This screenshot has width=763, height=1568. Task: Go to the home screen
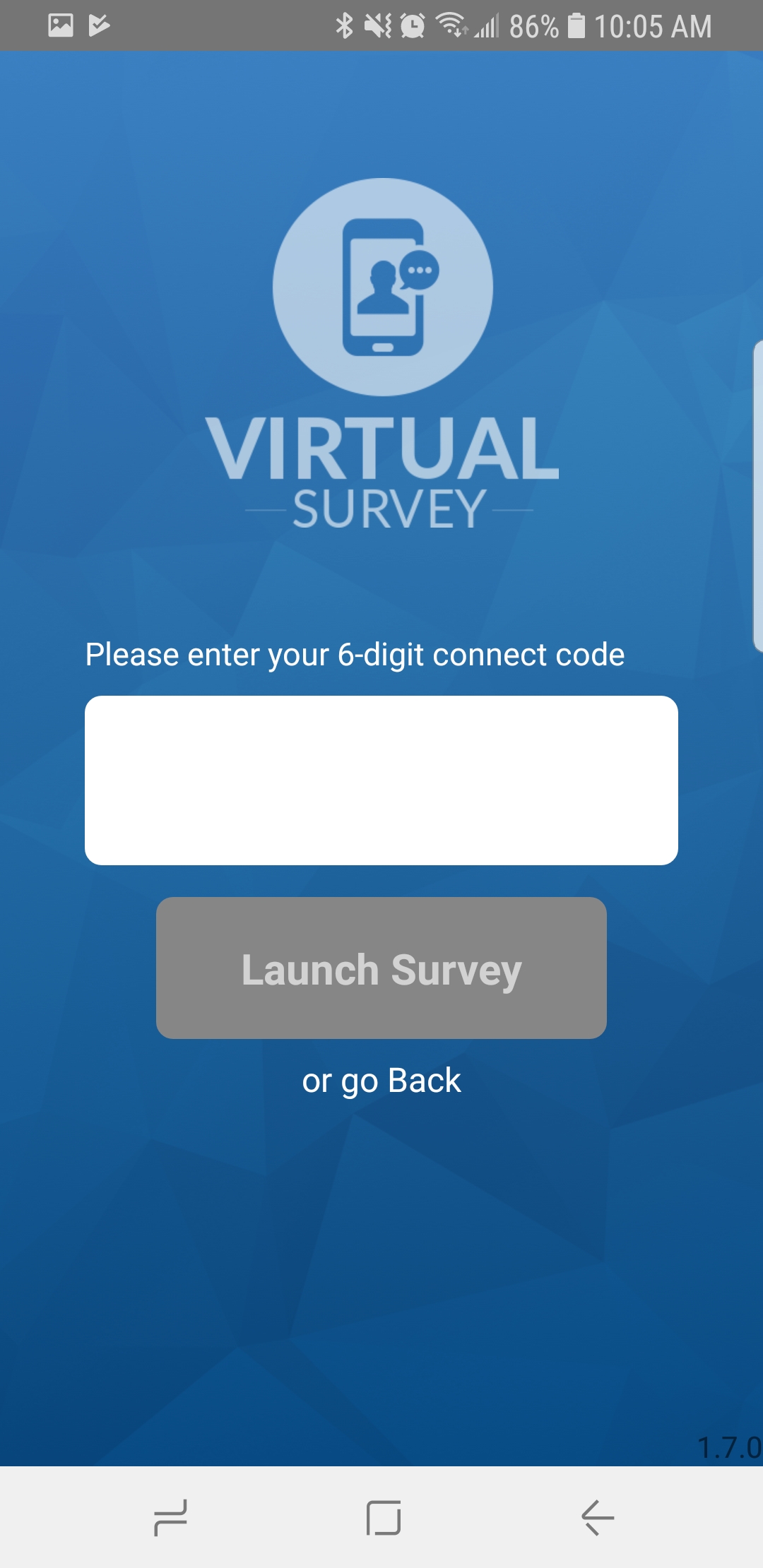point(384,1517)
